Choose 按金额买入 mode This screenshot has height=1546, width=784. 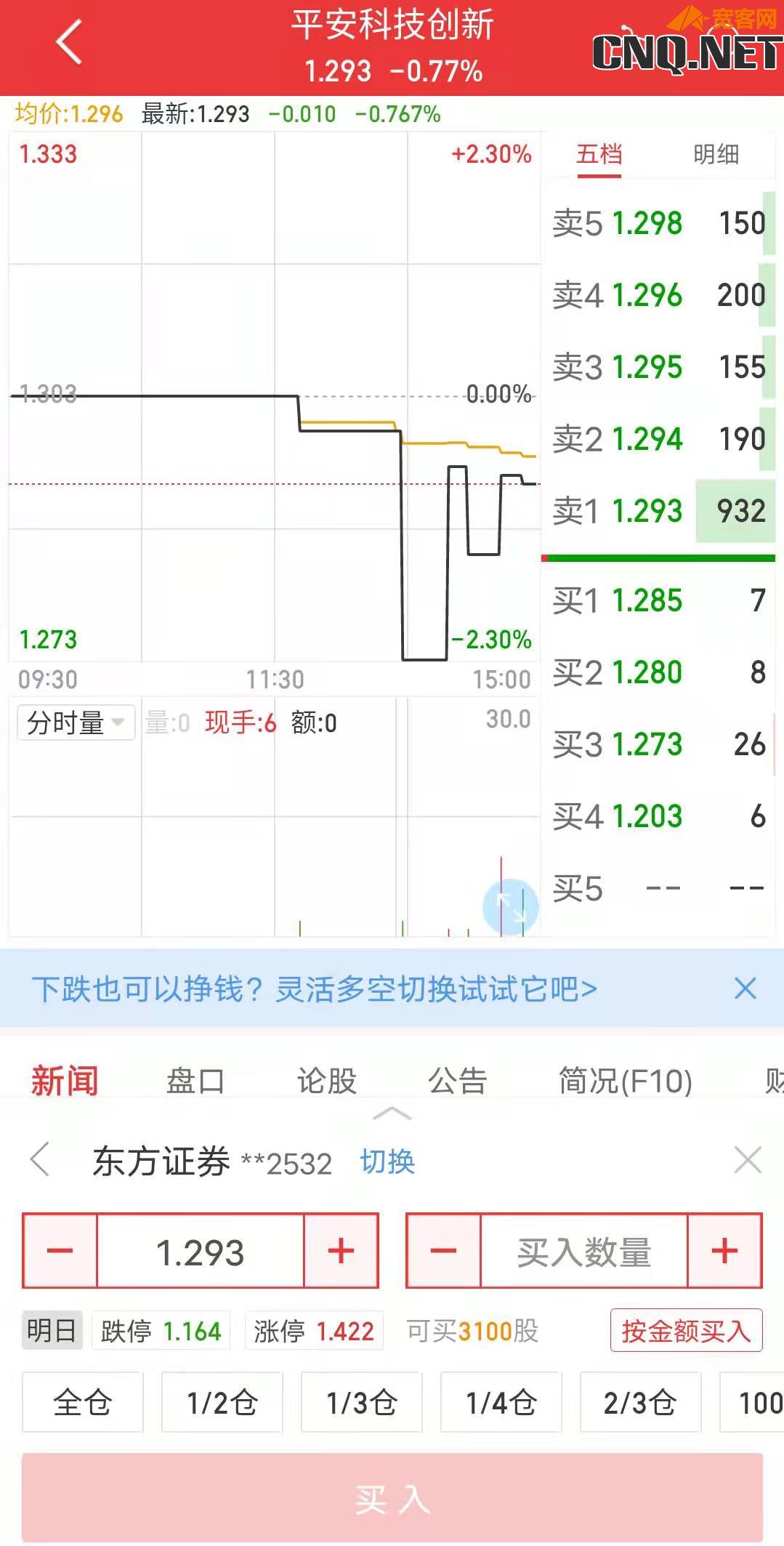tap(686, 1331)
